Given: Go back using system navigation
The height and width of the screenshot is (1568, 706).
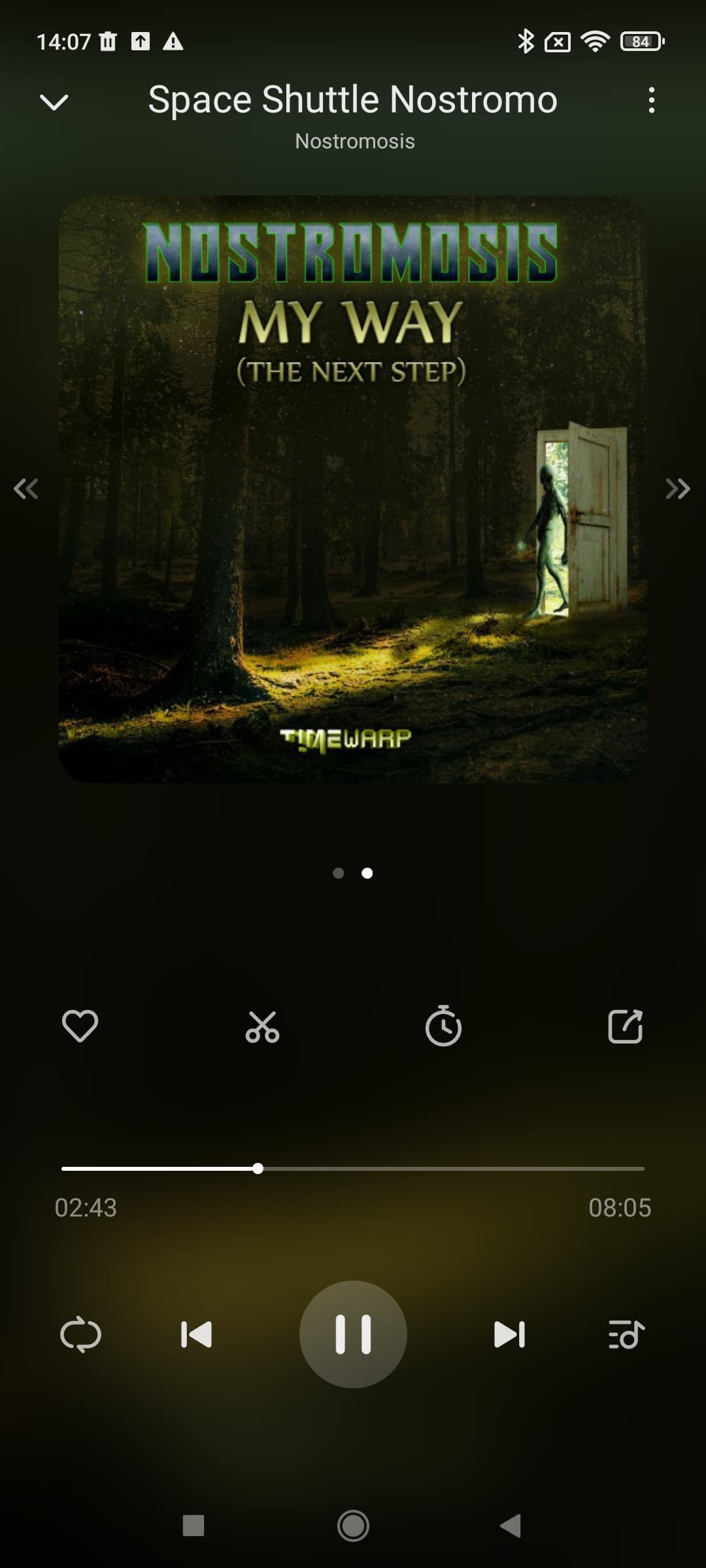Looking at the screenshot, I should (511, 1526).
